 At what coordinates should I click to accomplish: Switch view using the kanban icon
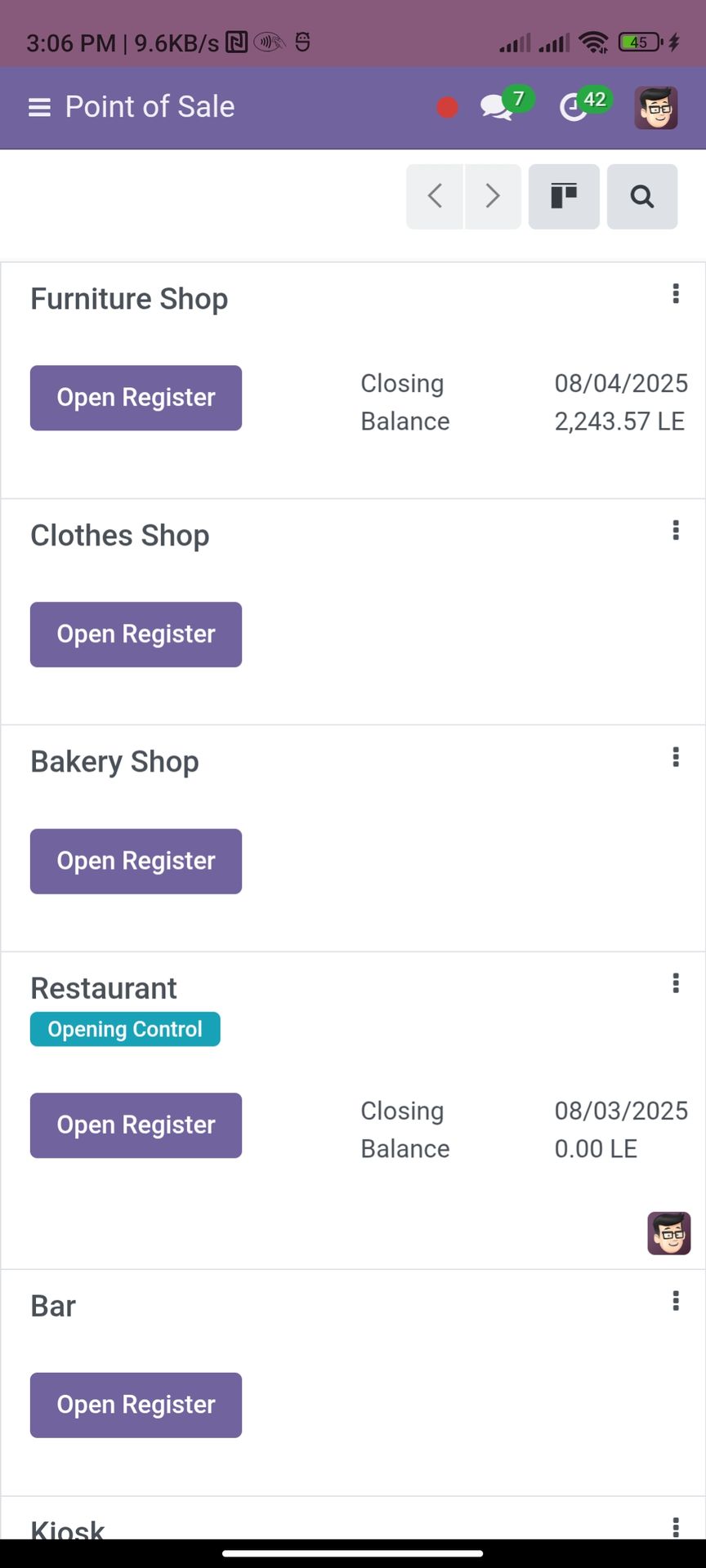pos(564,196)
